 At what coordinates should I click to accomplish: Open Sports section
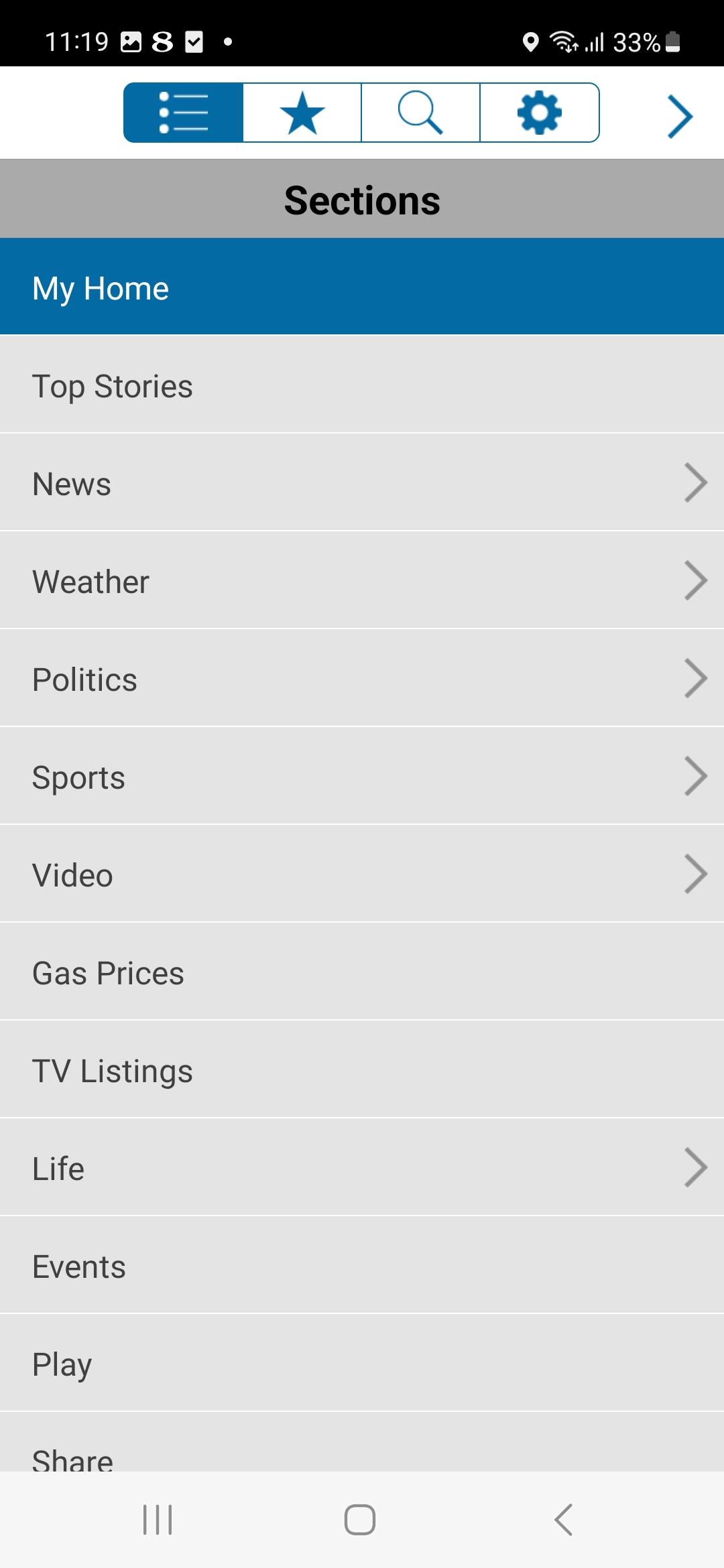click(x=362, y=776)
